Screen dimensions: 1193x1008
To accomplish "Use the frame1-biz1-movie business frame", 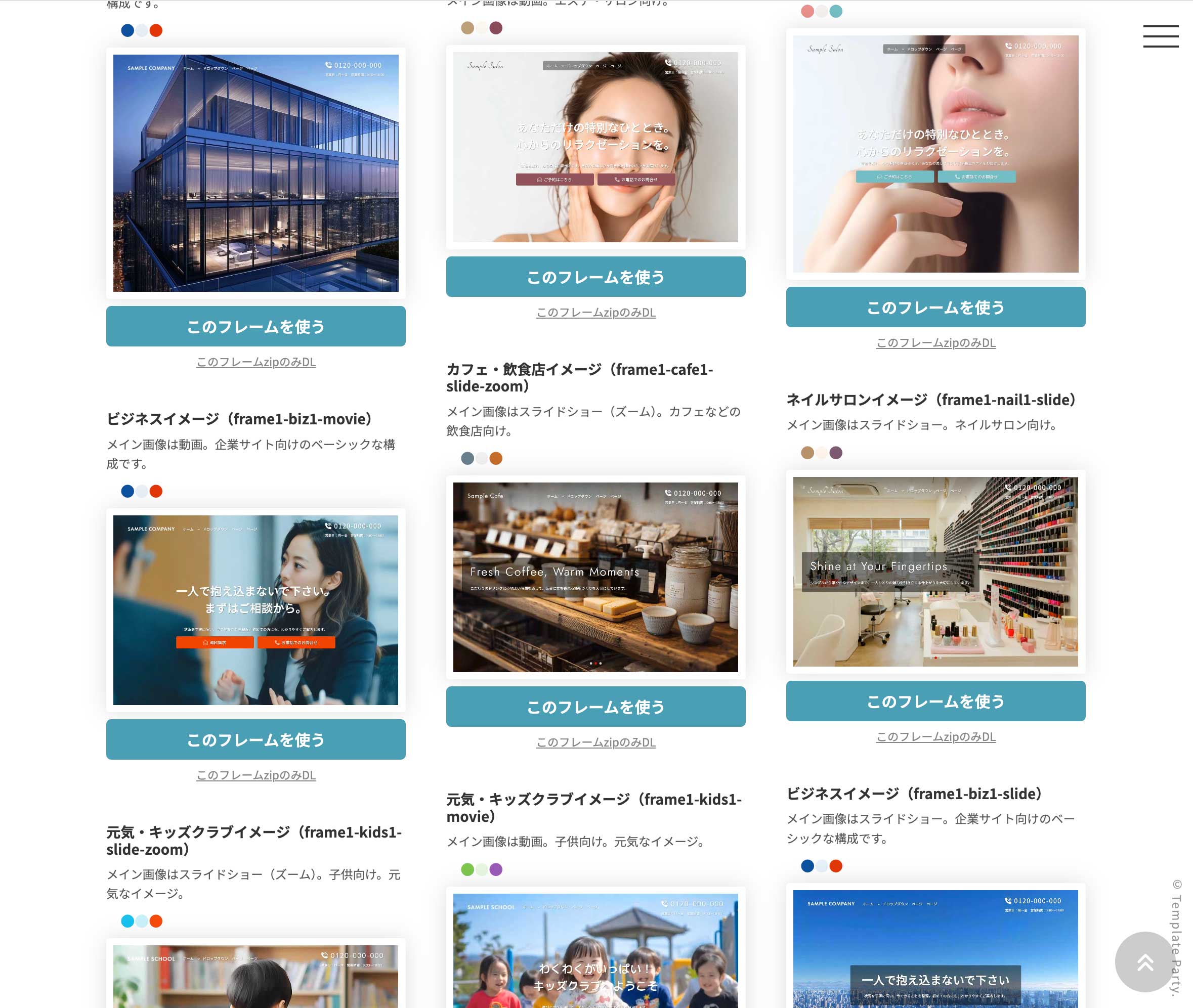I will 255,739.
